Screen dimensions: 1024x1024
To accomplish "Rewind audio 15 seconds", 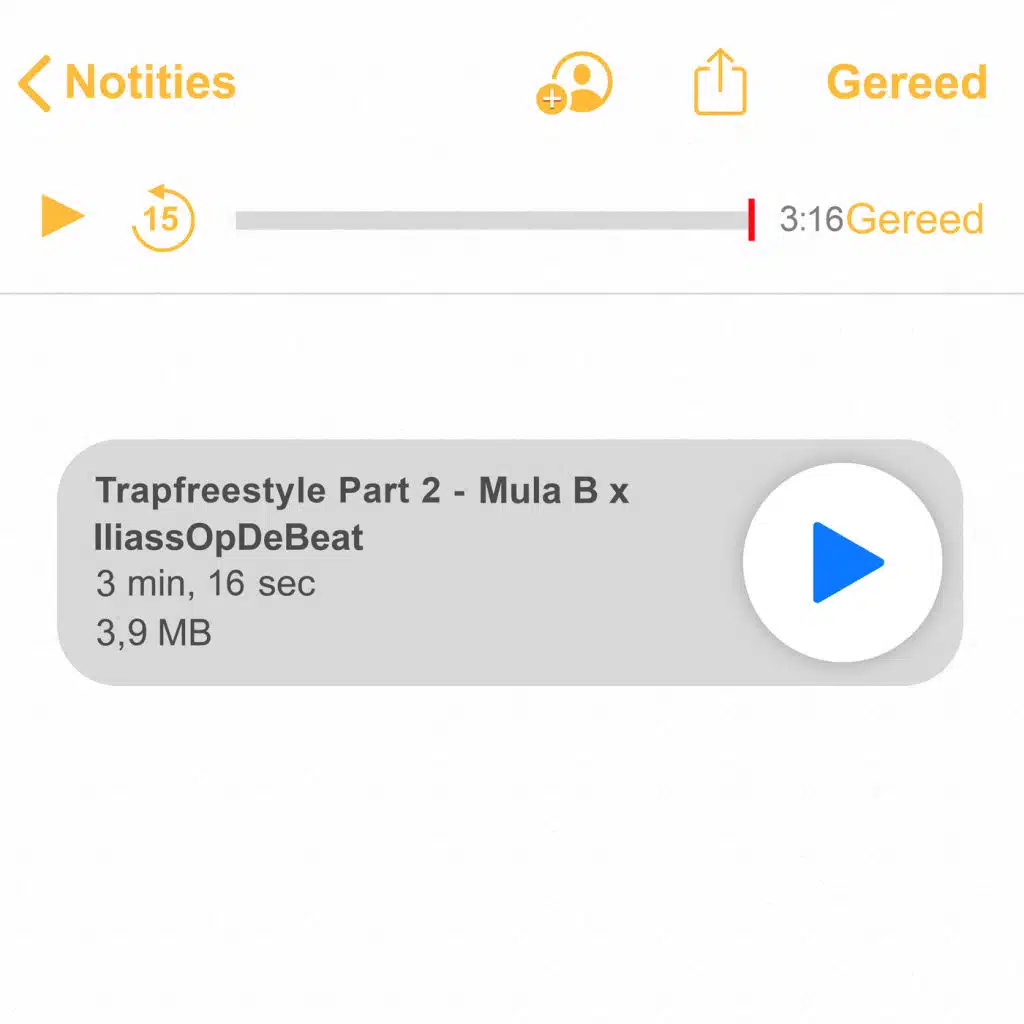I will tap(162, 217).
